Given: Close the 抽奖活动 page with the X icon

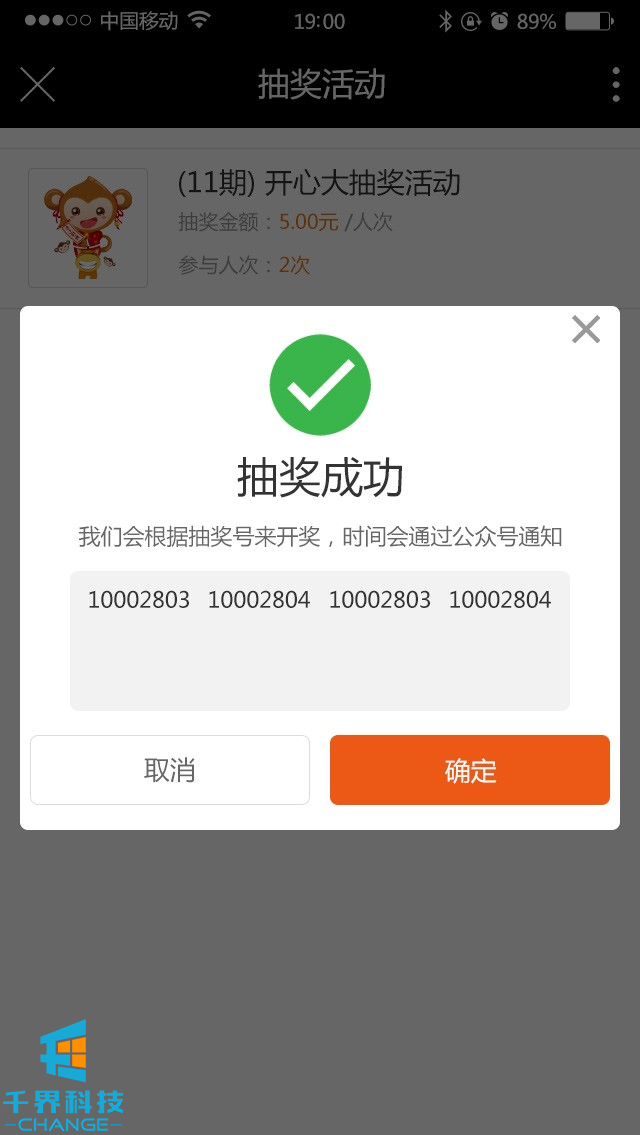Looking at the screenshot, I should [x=38, y=84].
